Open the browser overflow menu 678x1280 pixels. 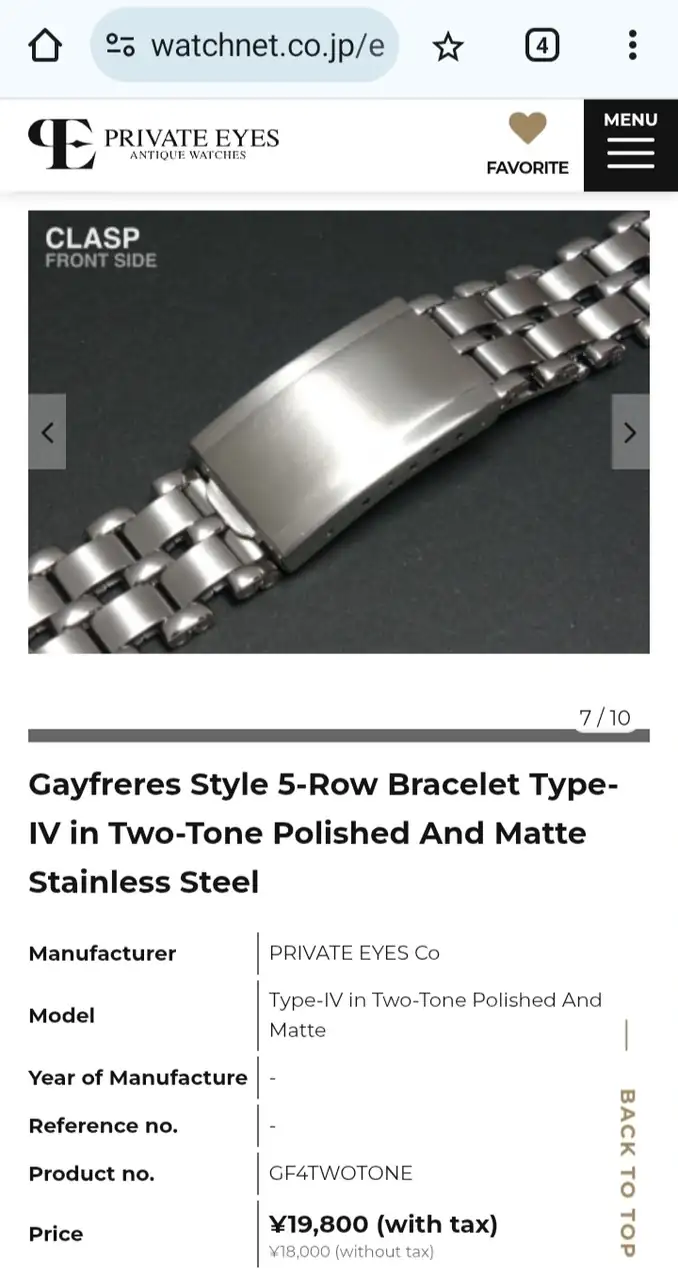632,46
